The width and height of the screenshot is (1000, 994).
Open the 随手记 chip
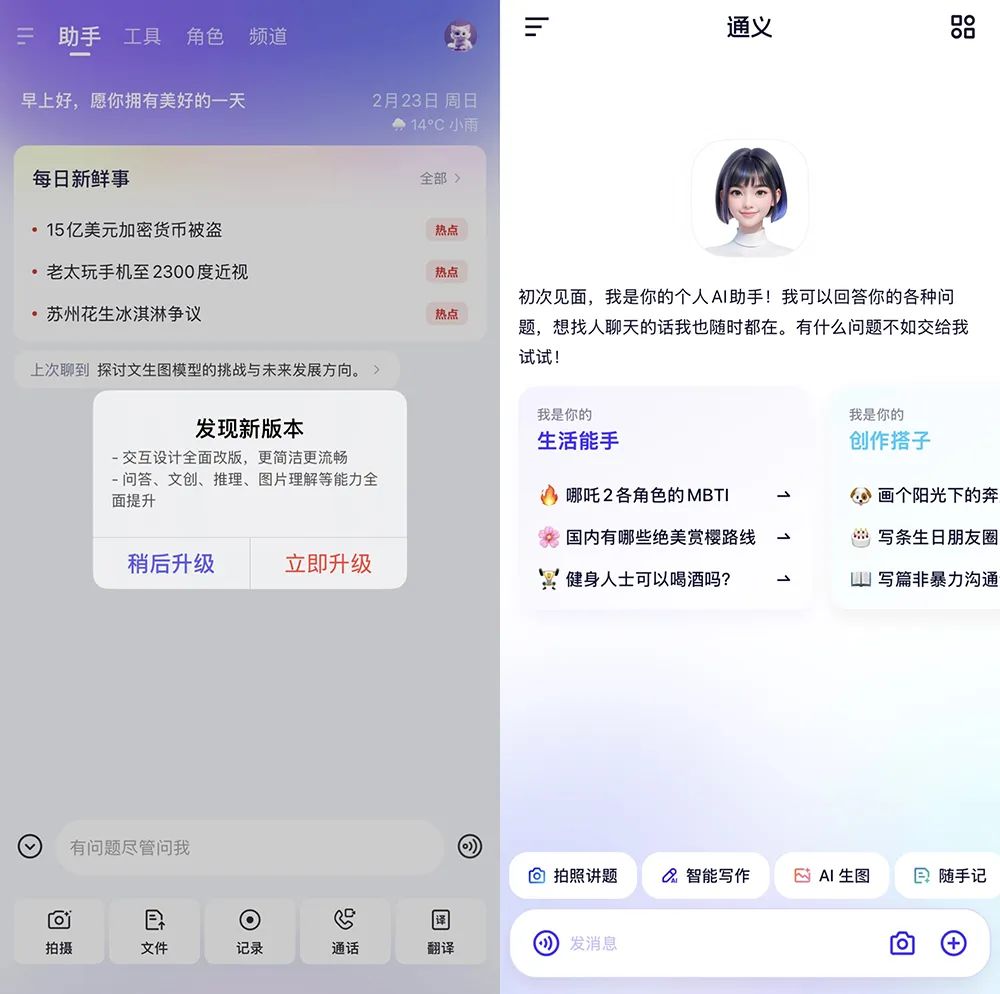point(950,875)
